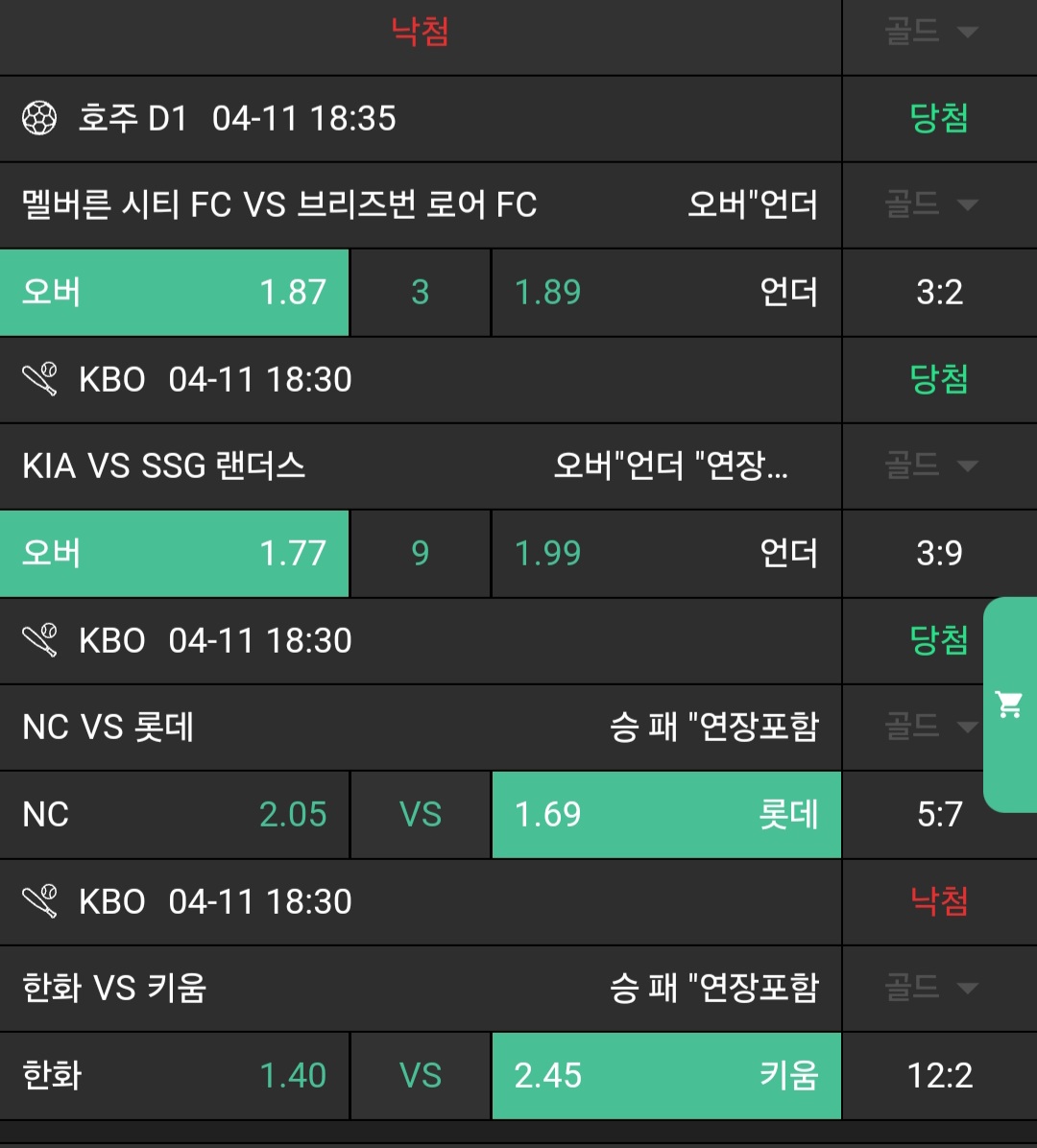Open the shopping cart side tab
This screenshot has width=1037, height=1148.
[x=1010, y=706]
